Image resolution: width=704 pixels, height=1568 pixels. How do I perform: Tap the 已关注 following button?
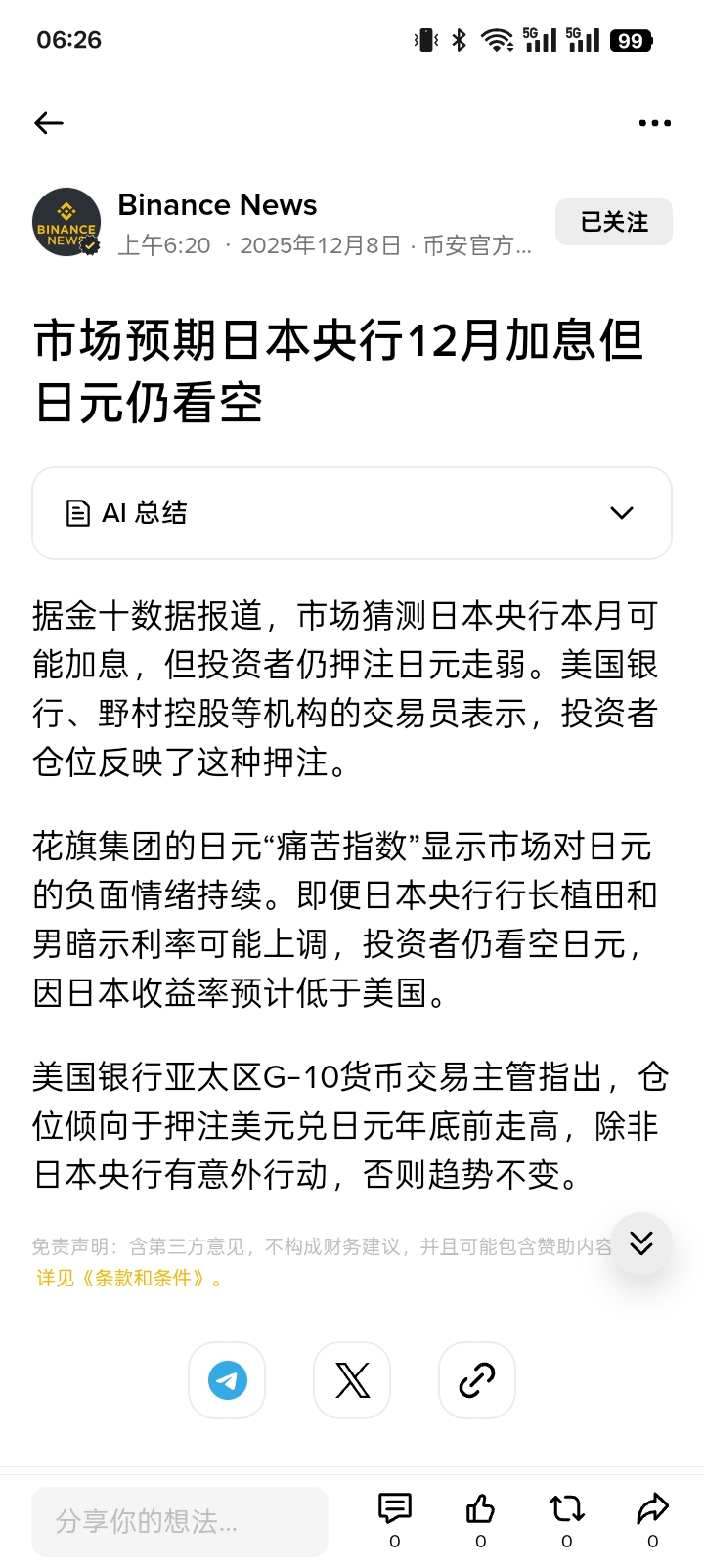(614, 222)
